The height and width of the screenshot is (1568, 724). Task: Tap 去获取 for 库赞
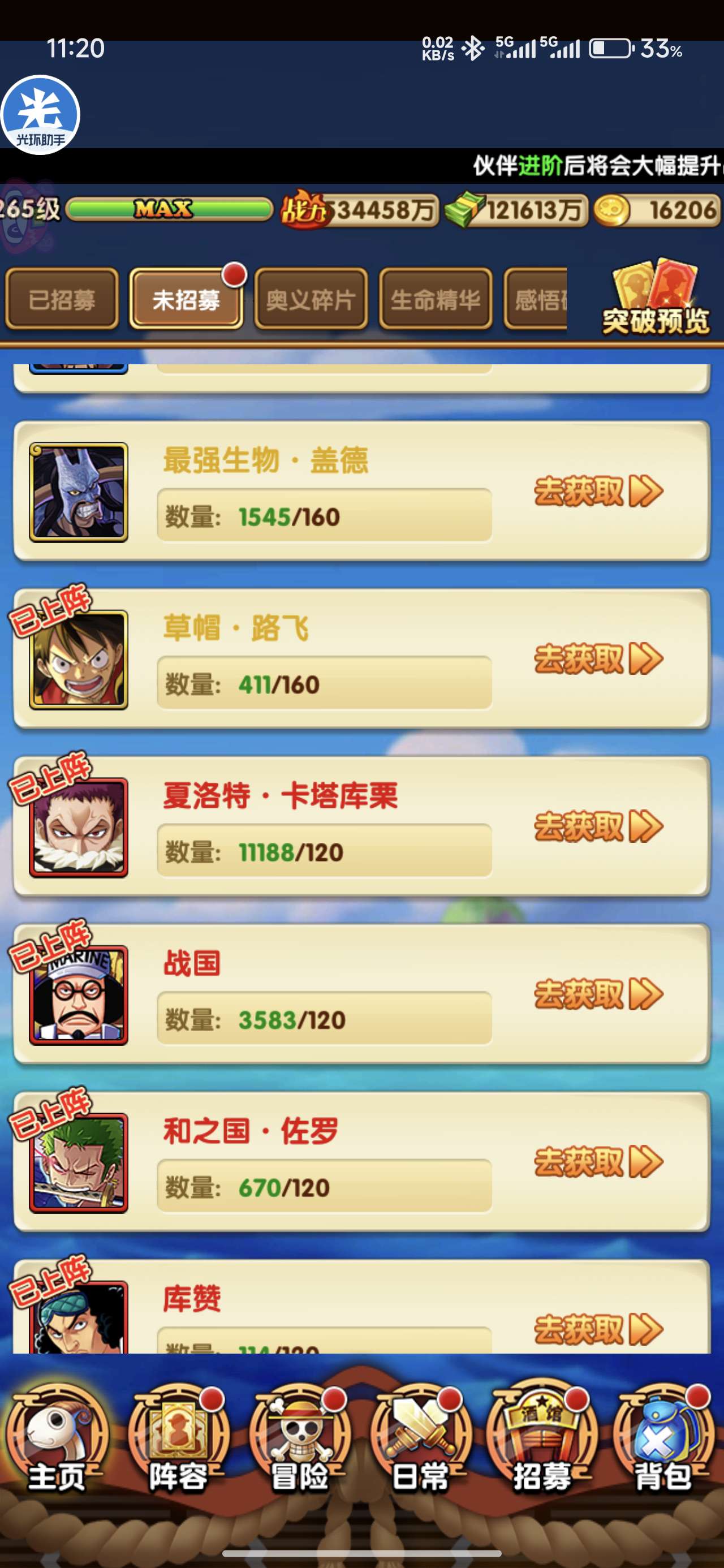(x=598, y=1329)
